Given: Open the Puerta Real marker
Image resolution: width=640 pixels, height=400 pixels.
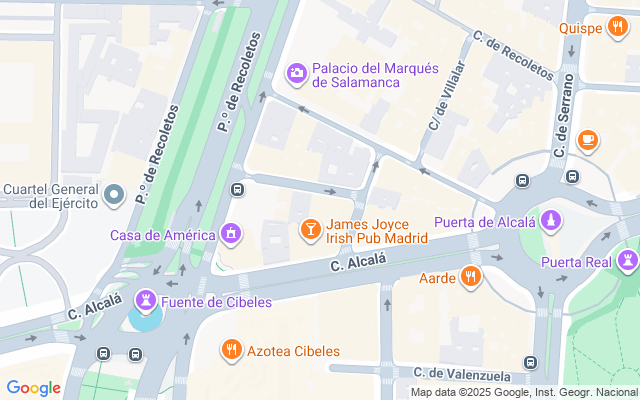Looking at the screenshot, I should pyautogui.click(x=627, y=262).
